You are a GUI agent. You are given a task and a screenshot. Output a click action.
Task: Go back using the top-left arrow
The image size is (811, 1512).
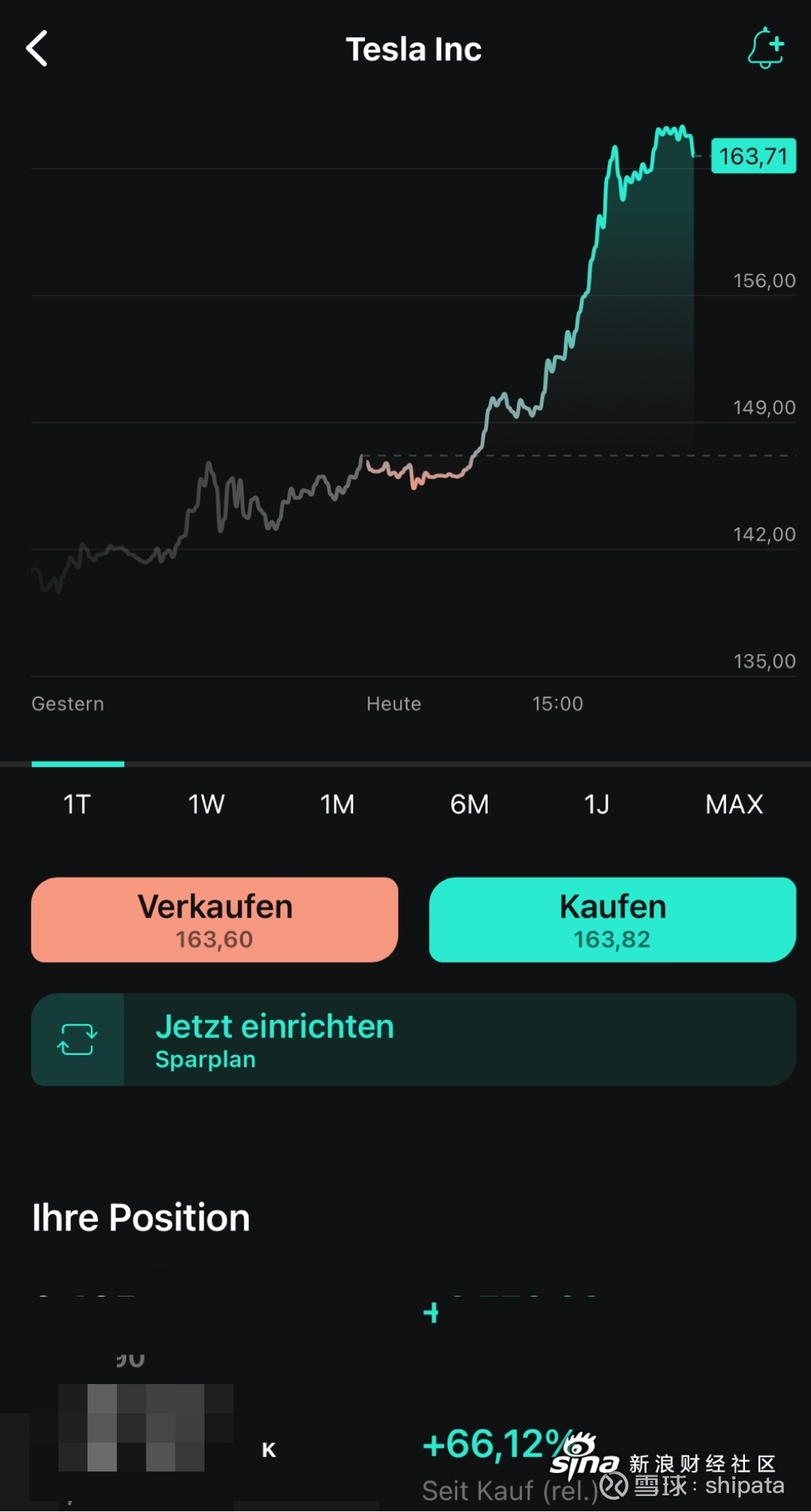(x=37, y=48)
